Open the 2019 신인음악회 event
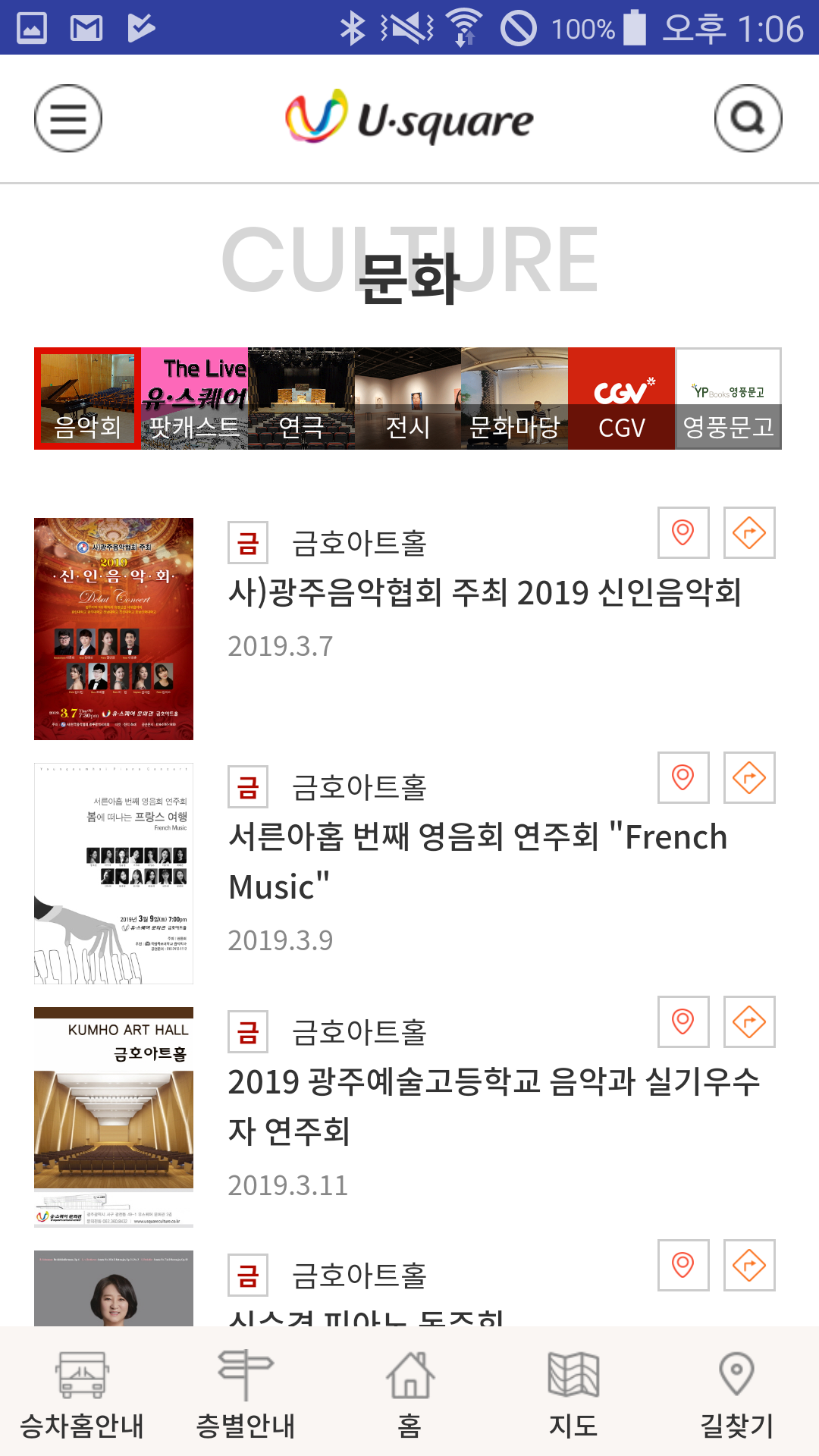 coord(484,592)
